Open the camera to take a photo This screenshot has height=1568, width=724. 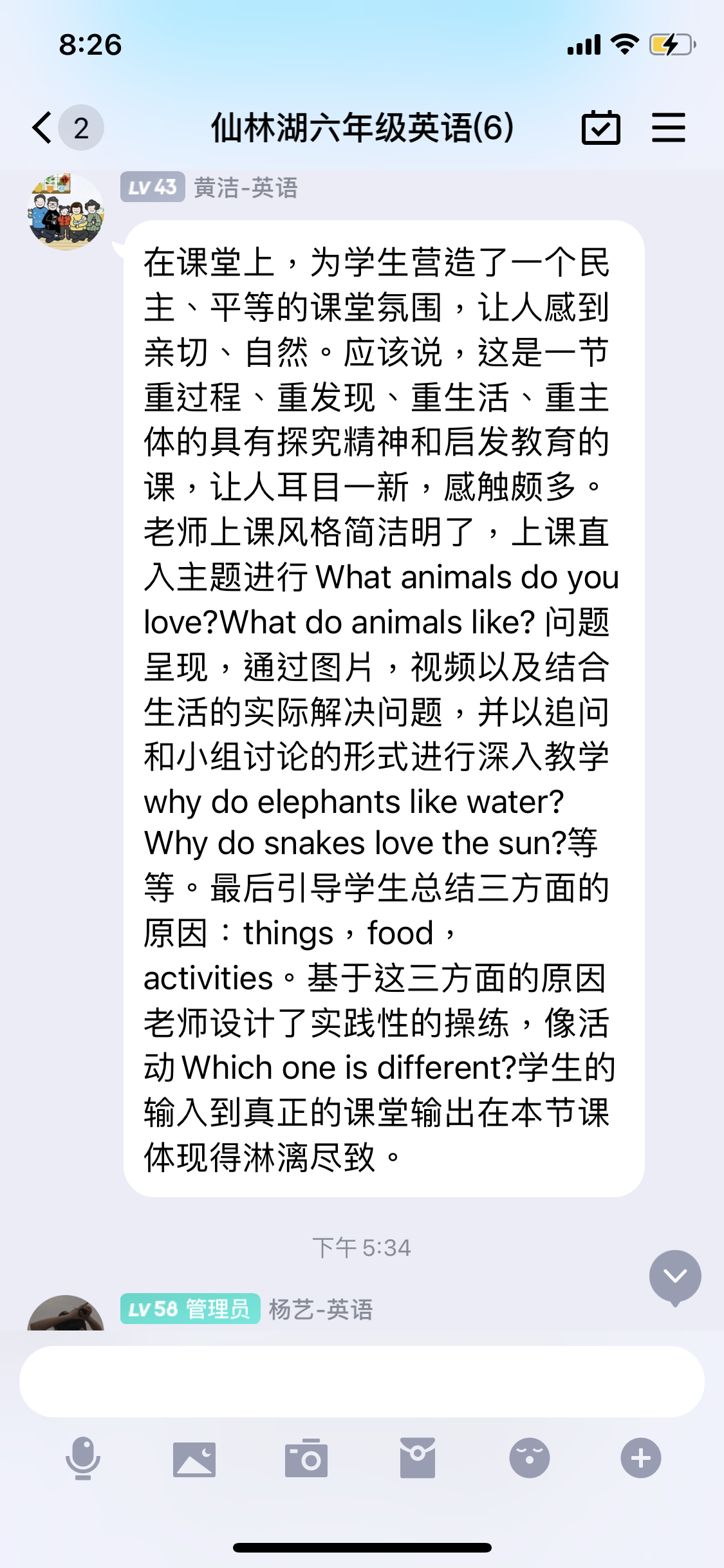click(306, 1458)
